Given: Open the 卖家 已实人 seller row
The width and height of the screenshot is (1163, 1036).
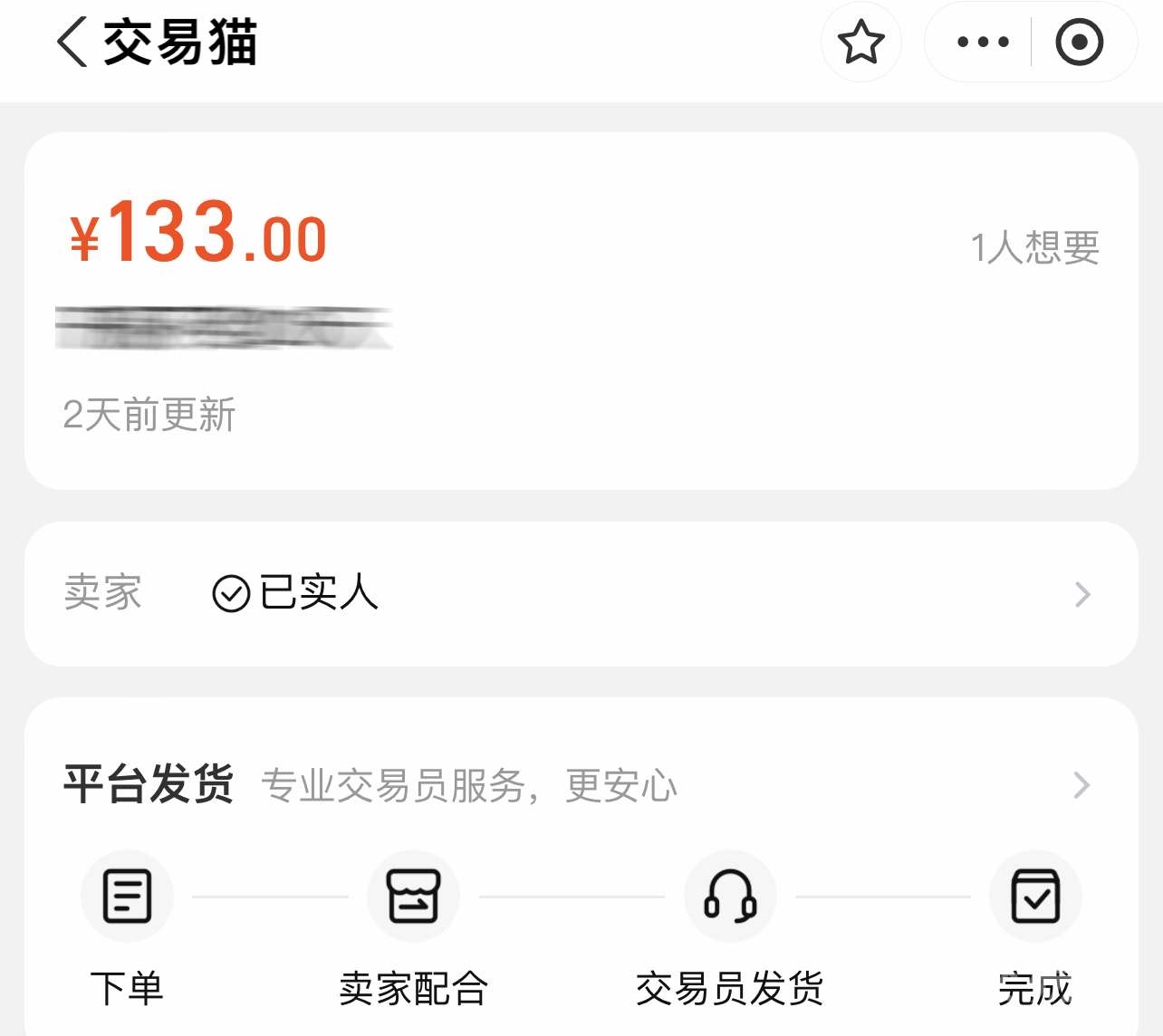Looking at the screenshot, I should [x=581, y=594].
